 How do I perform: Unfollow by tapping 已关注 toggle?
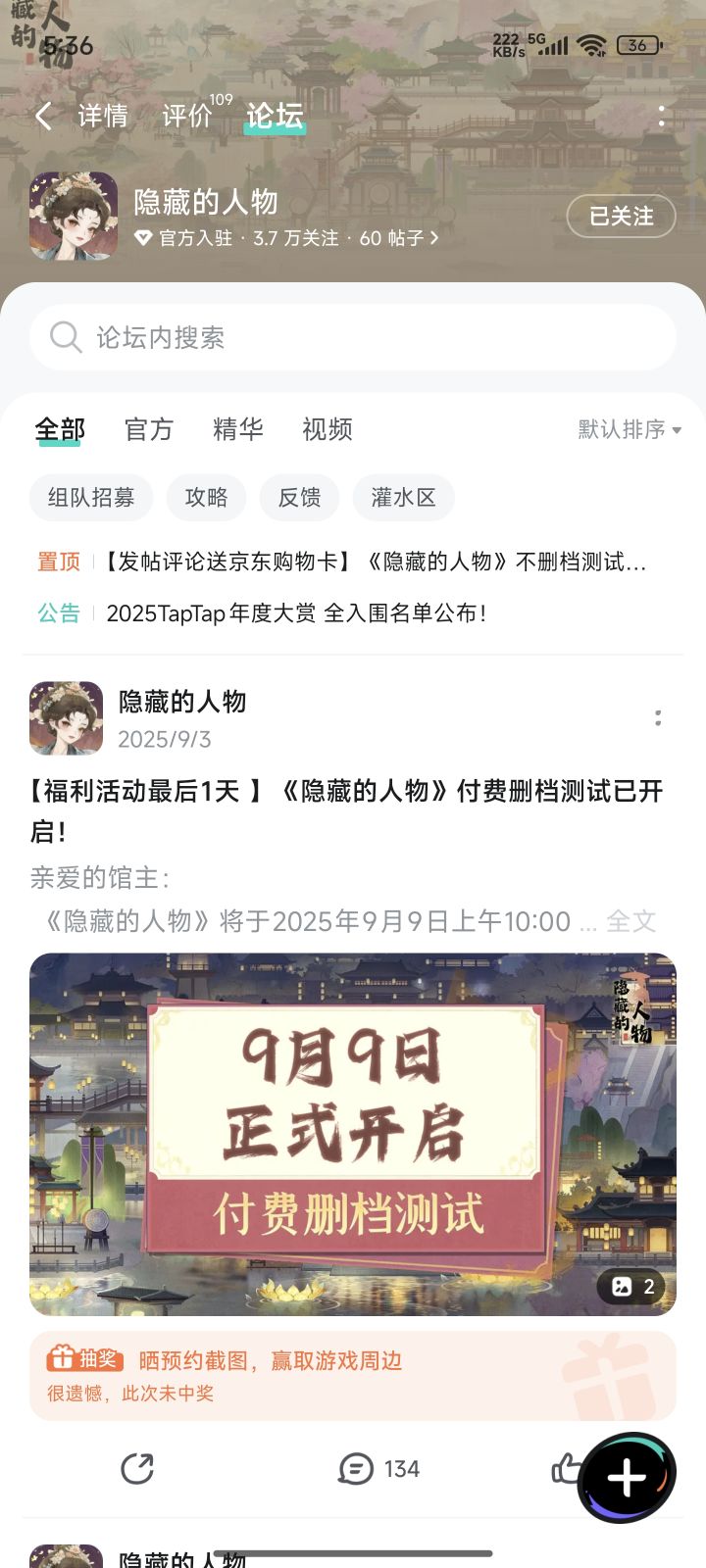(621, 217)
